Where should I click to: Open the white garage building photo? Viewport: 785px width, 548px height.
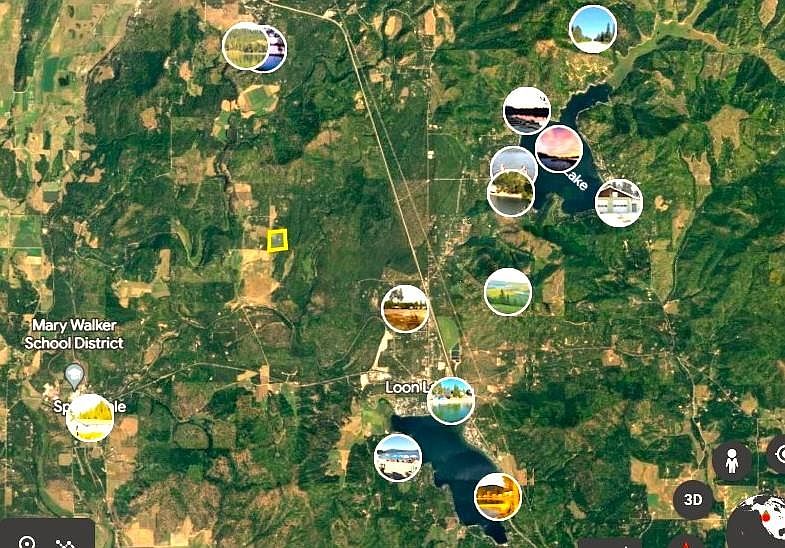click(619, 203)
